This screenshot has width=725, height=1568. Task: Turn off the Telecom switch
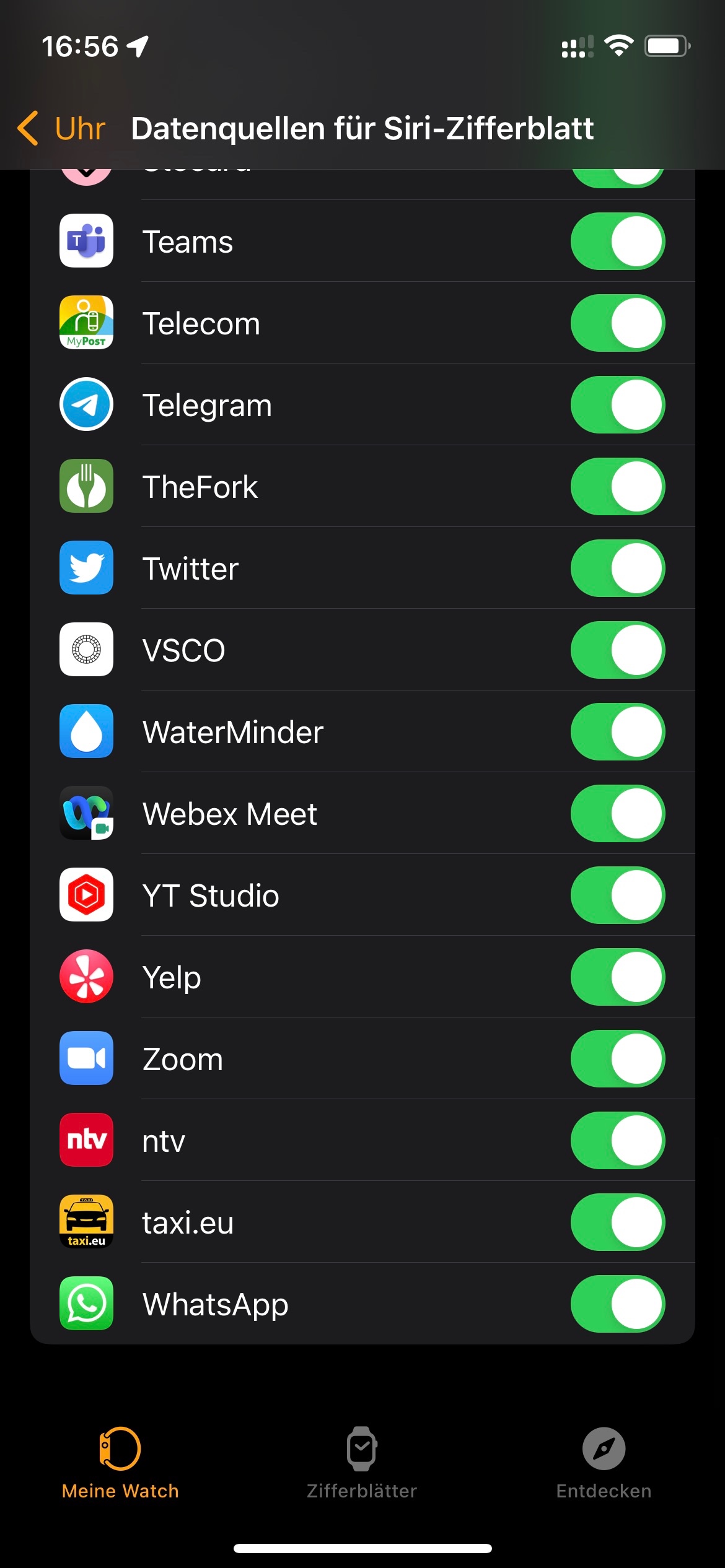pyautogui.click(x=617, y=323)
